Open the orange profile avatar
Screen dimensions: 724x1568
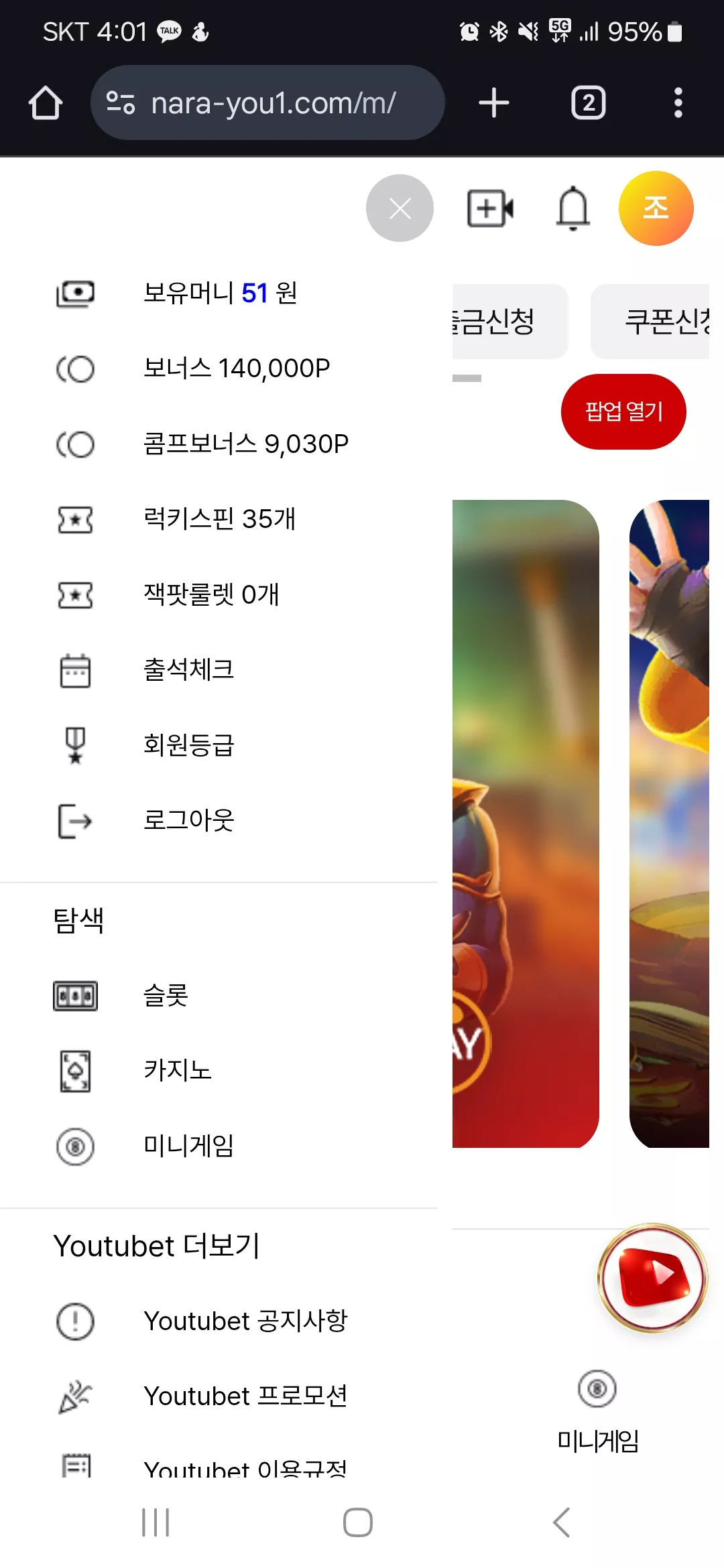tap(656, 208)
